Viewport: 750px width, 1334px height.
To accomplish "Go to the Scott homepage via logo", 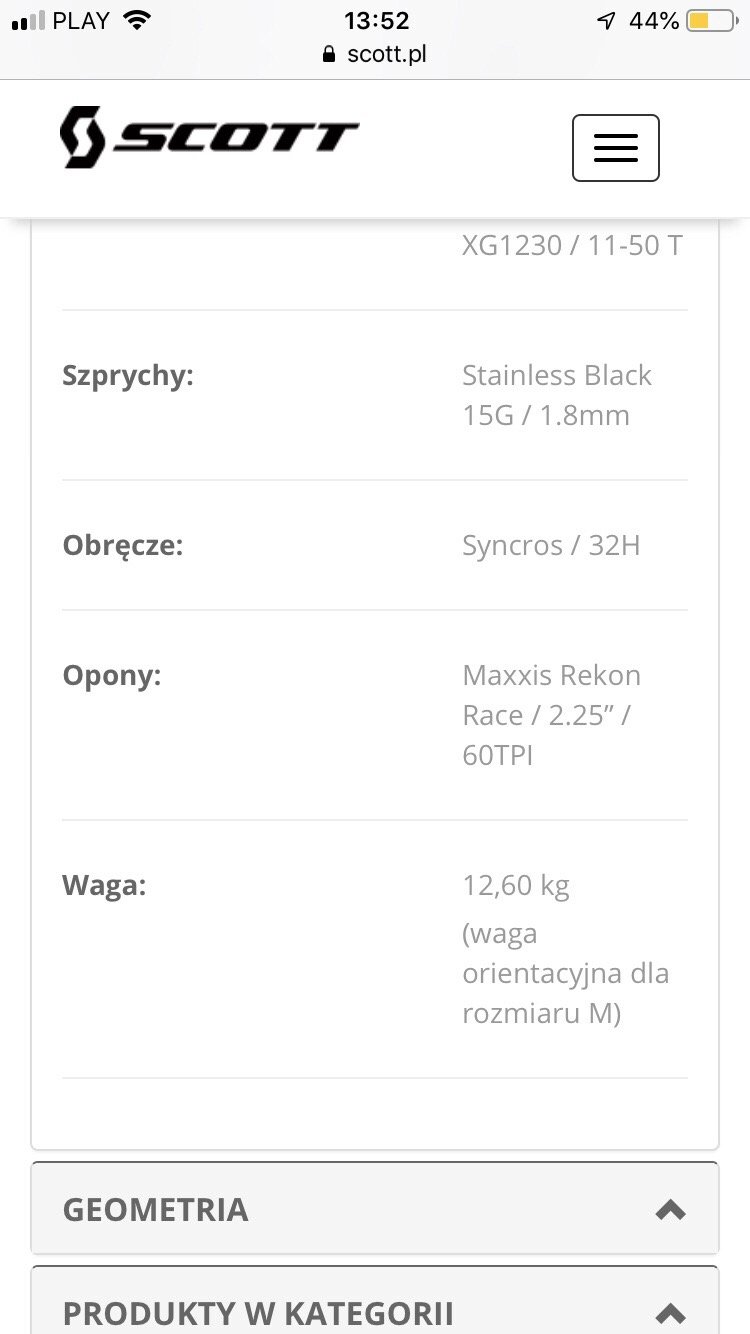I will (x=209, y=137).
